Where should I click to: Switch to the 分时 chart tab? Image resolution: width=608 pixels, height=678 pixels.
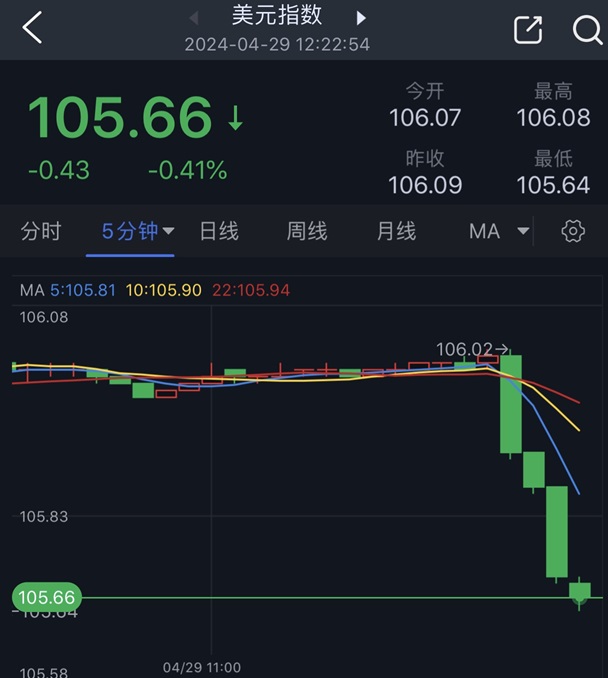(x=41, y=232)
